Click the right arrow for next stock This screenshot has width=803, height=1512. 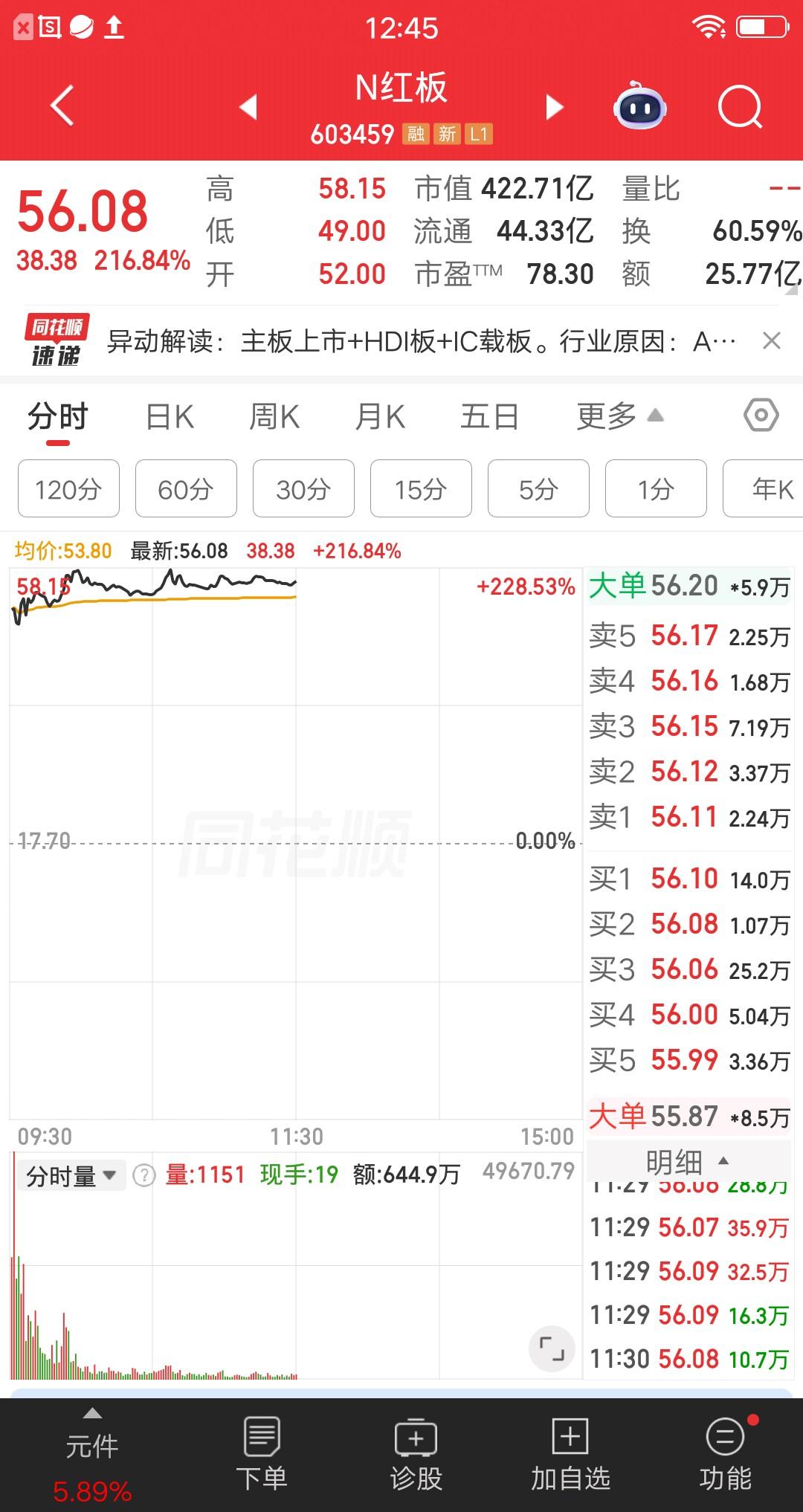point(553,107)
